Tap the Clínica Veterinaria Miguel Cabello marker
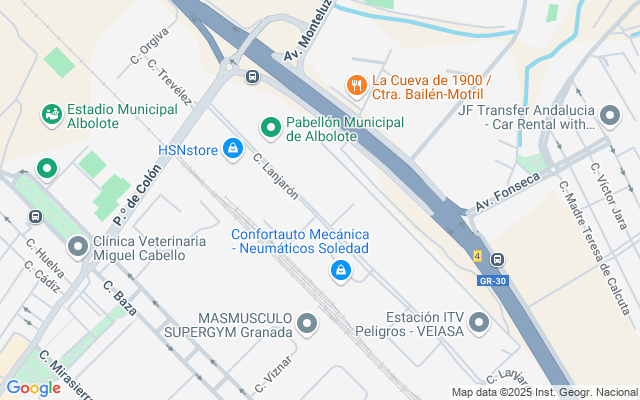Image resolution: width=640 pixels, height=400 pixels. (x=78, y=246)
